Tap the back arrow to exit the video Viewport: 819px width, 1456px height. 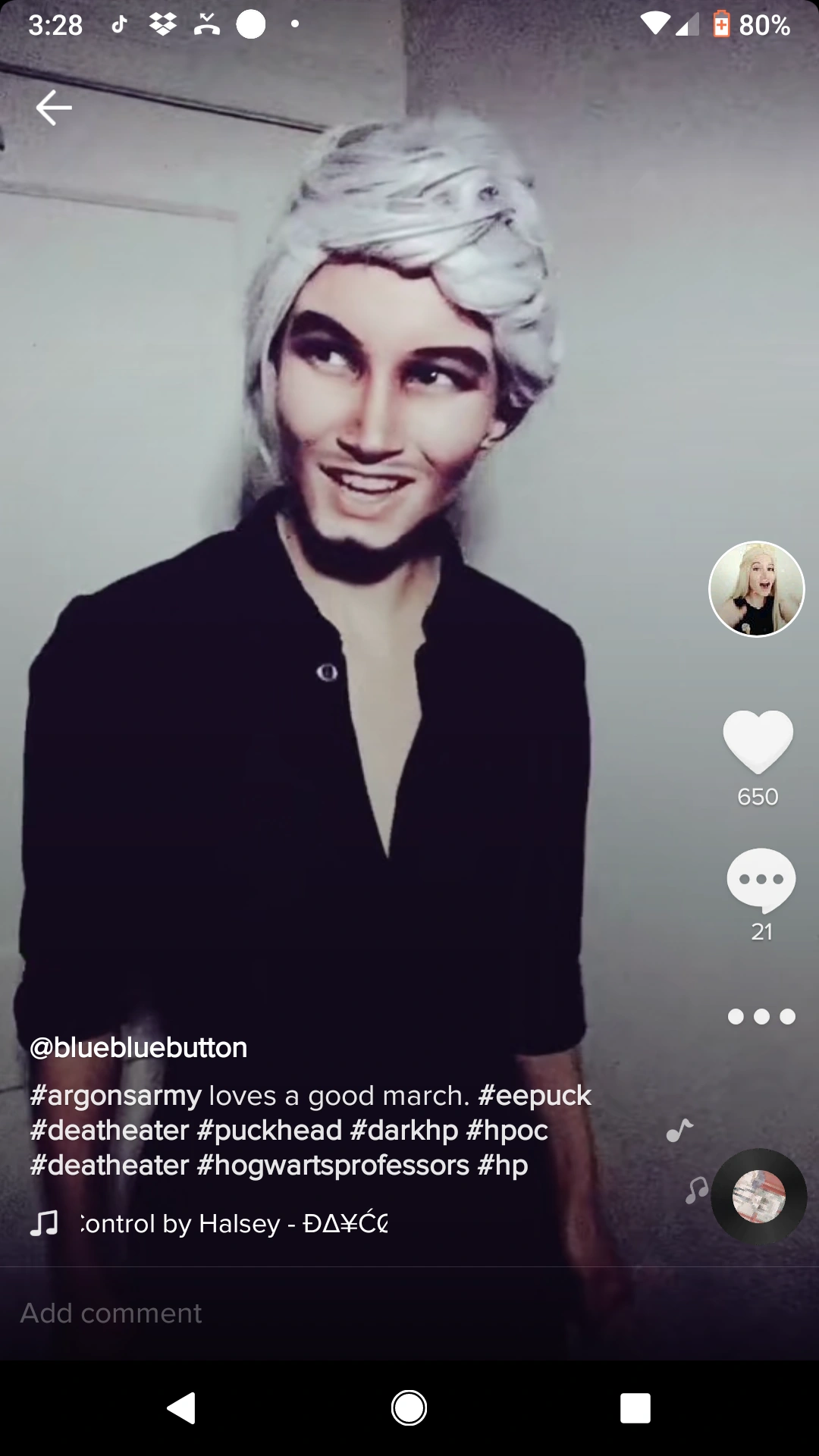pyautogui.click(x=54, y=107)
